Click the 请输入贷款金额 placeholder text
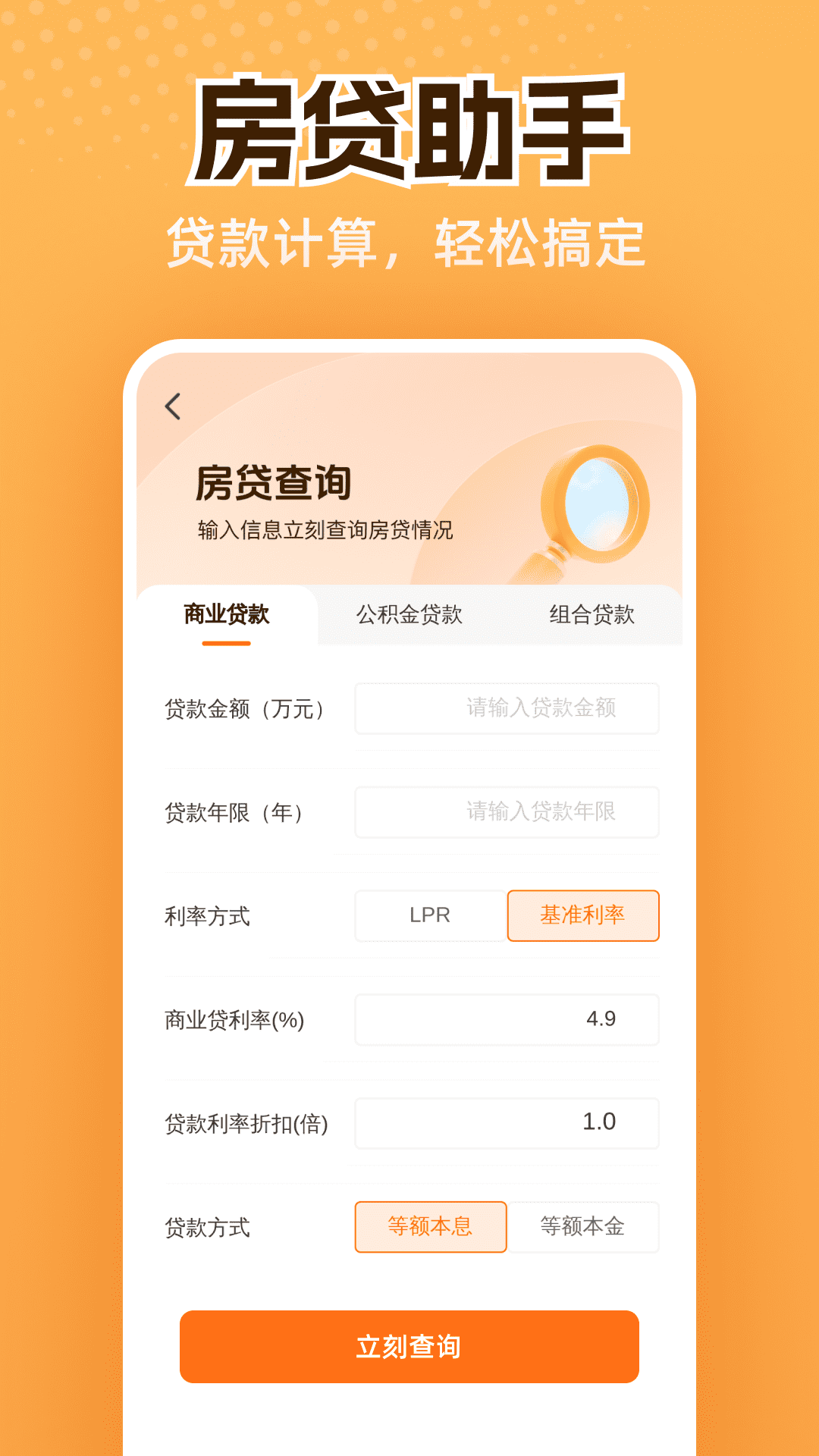 [541, 708]
